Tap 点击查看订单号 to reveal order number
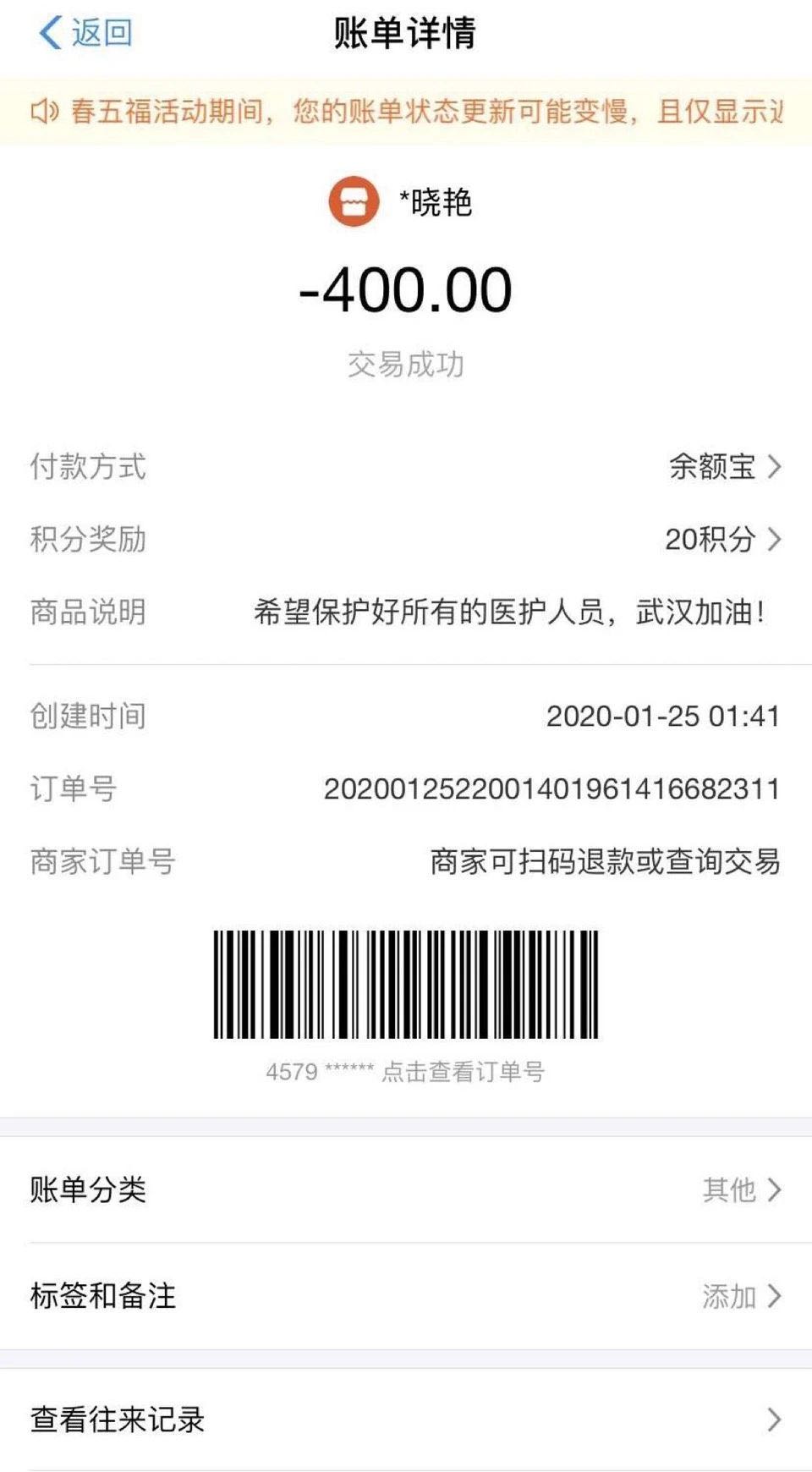The width and height of the screenshot is (812, 1472). point(462,1072)
